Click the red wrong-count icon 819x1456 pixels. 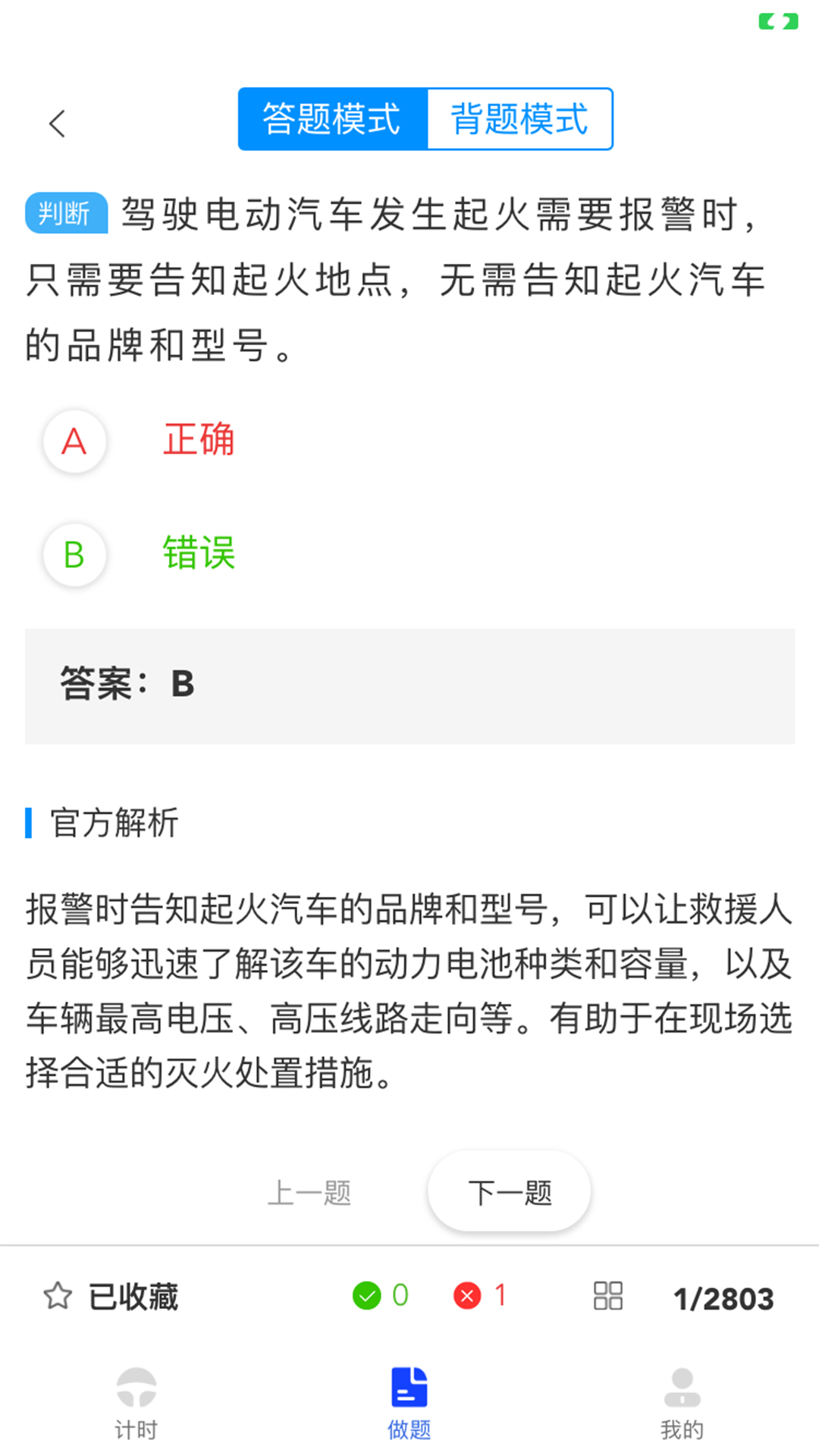(x=469, y=1295)
